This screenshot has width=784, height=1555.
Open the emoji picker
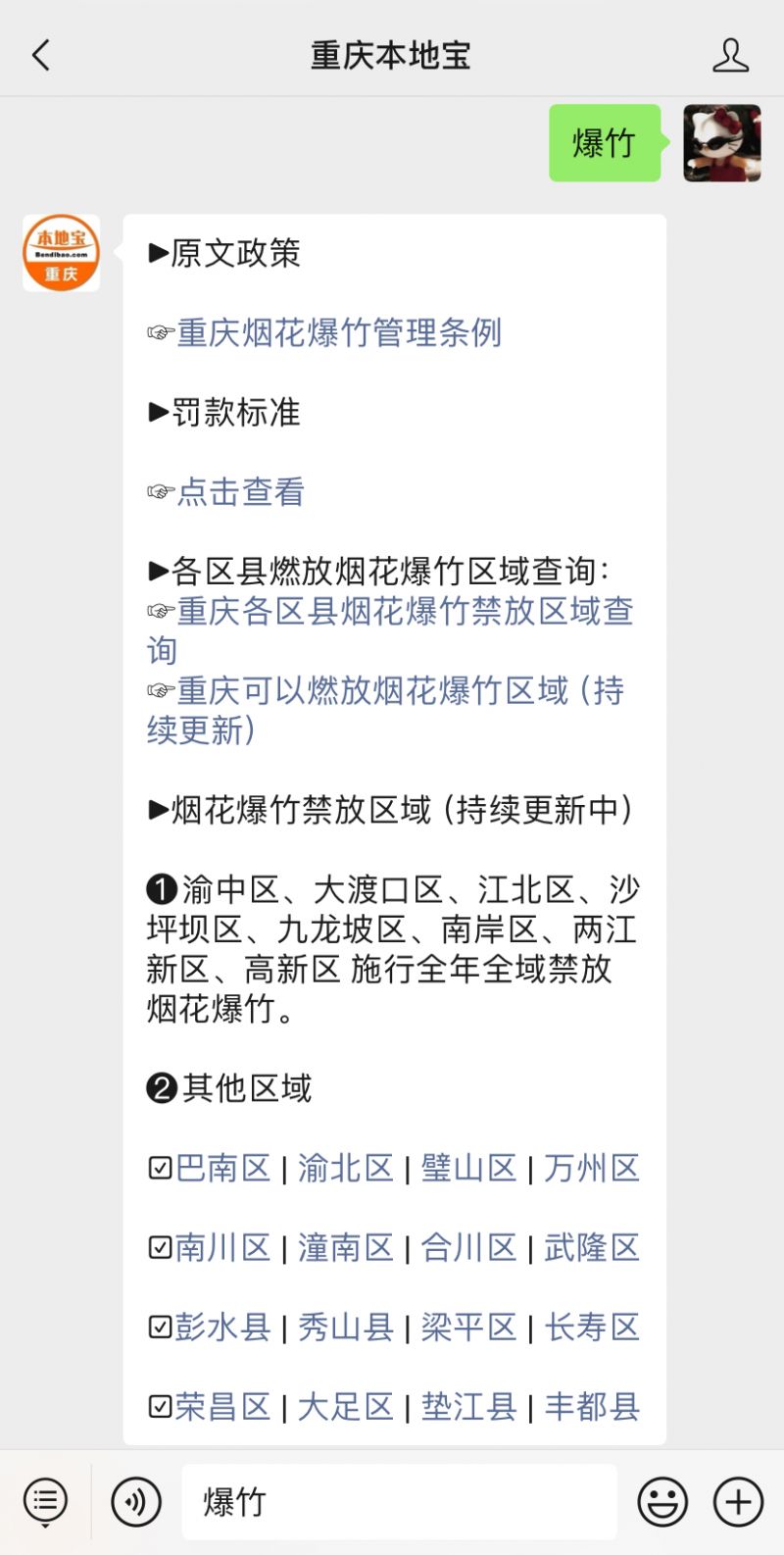662,1502
